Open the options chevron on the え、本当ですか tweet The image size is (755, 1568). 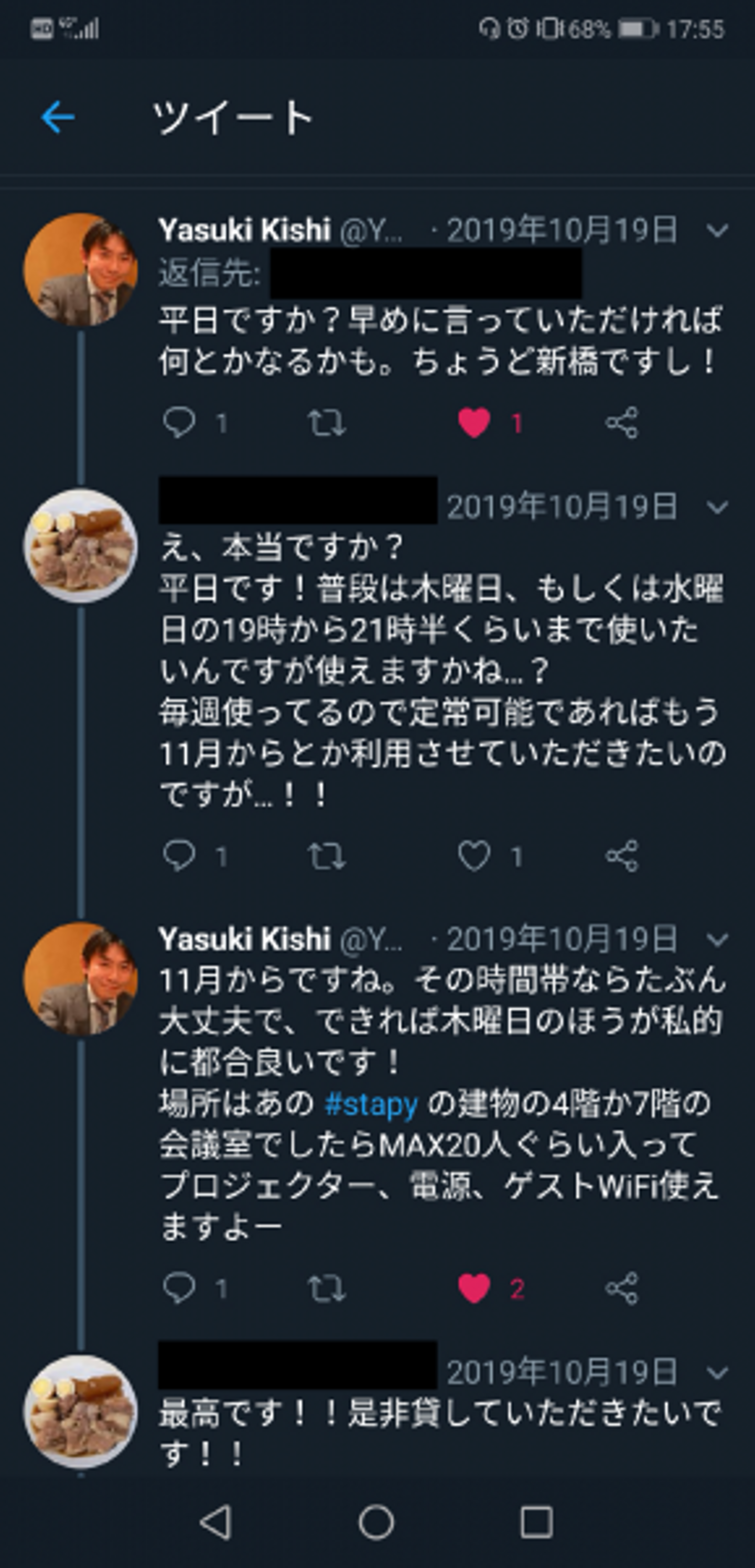click(x=717, y=507)
